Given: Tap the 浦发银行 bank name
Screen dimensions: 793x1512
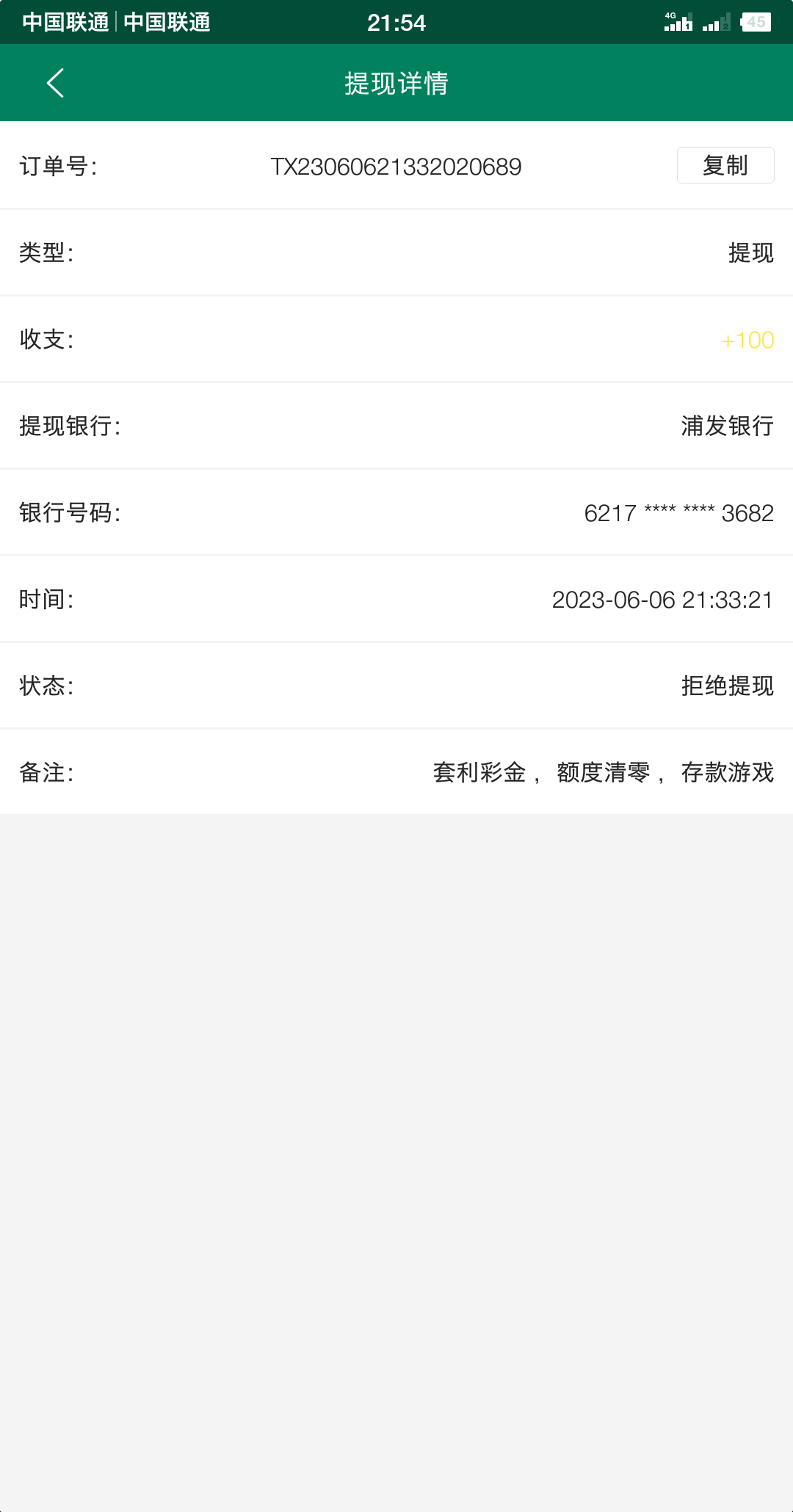Looking at the screenshot, I should tap(727, 426).
